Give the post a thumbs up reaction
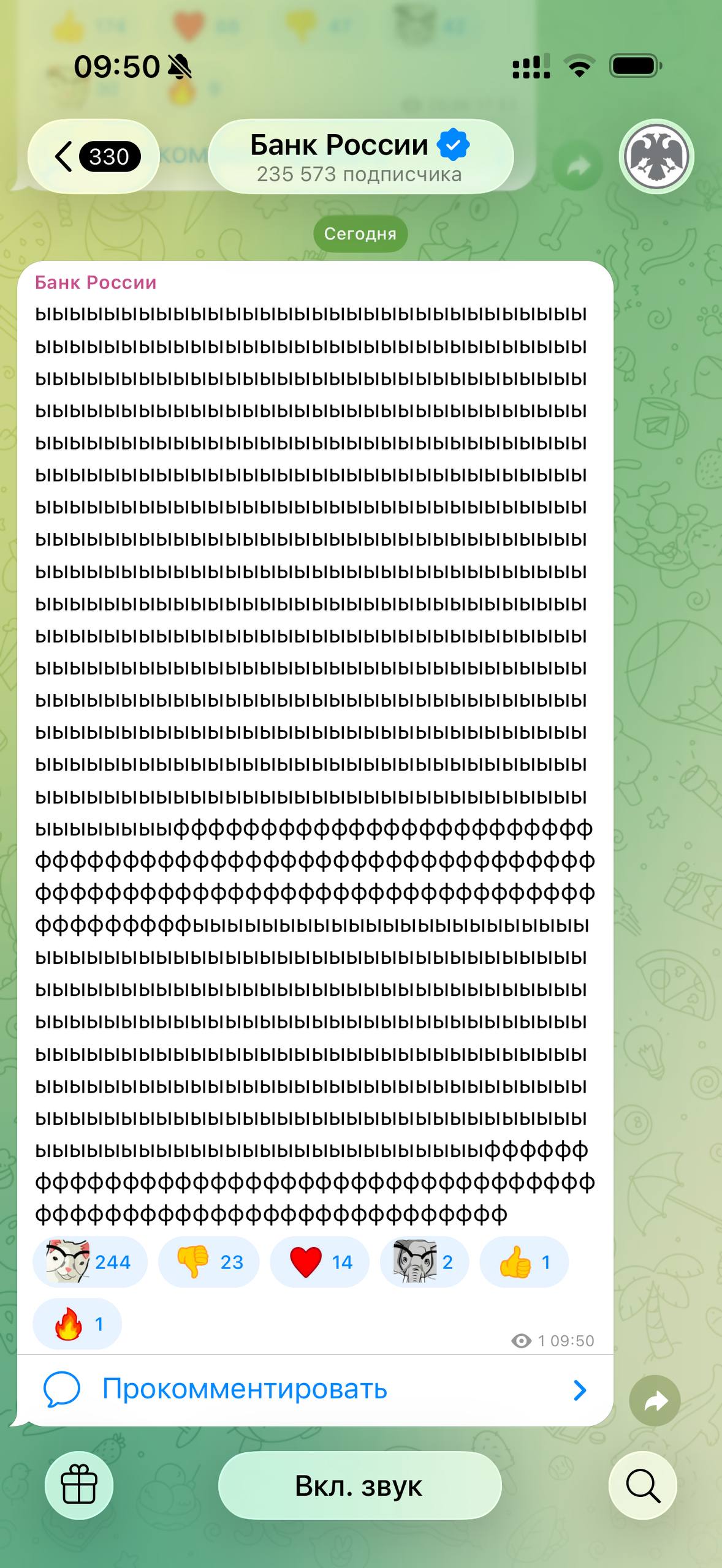The width and height of the screenshot is (722, 1568). click(524, 1262)
